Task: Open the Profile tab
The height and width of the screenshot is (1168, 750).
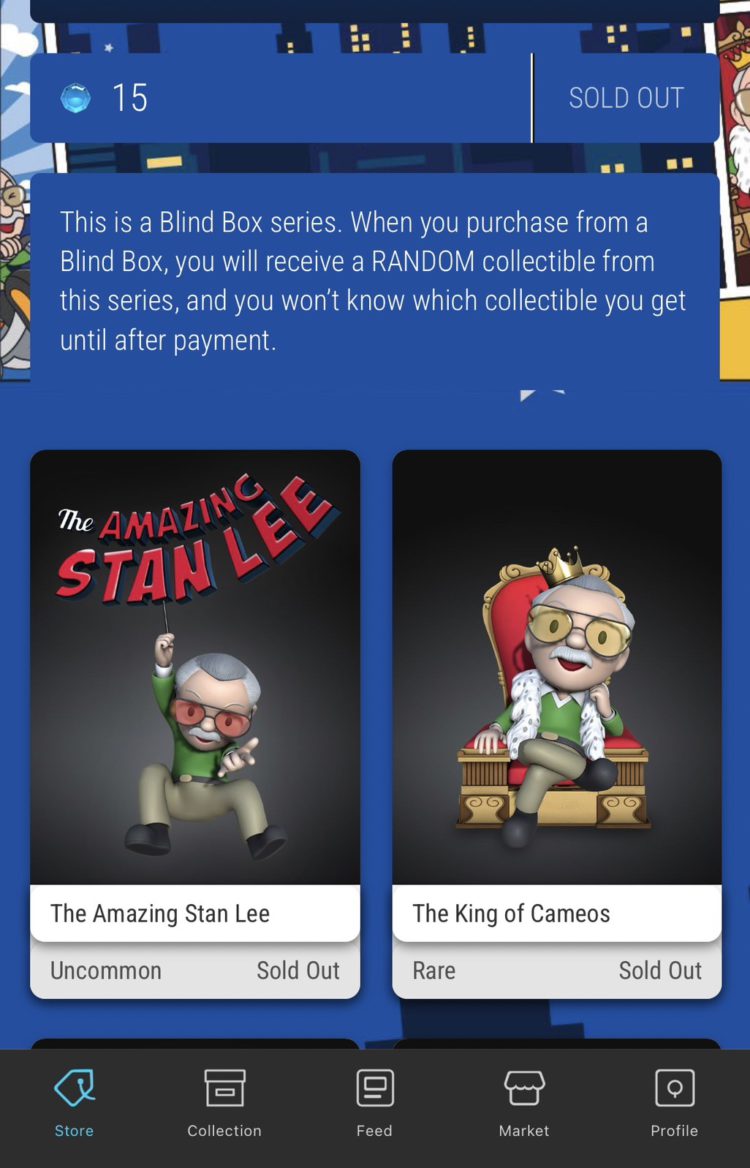Action: click(x=674, y=1103)
